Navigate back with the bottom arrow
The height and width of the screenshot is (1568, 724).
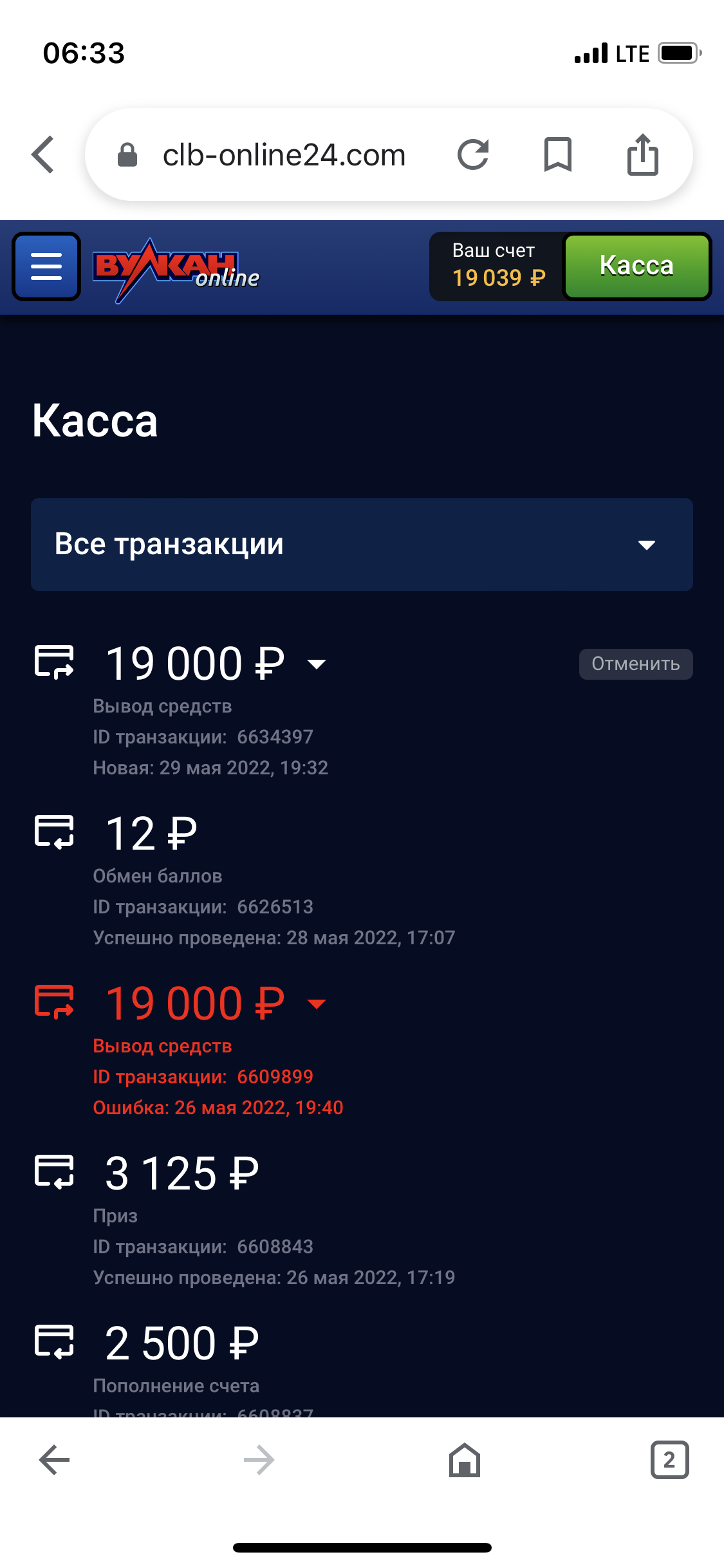54,1460
